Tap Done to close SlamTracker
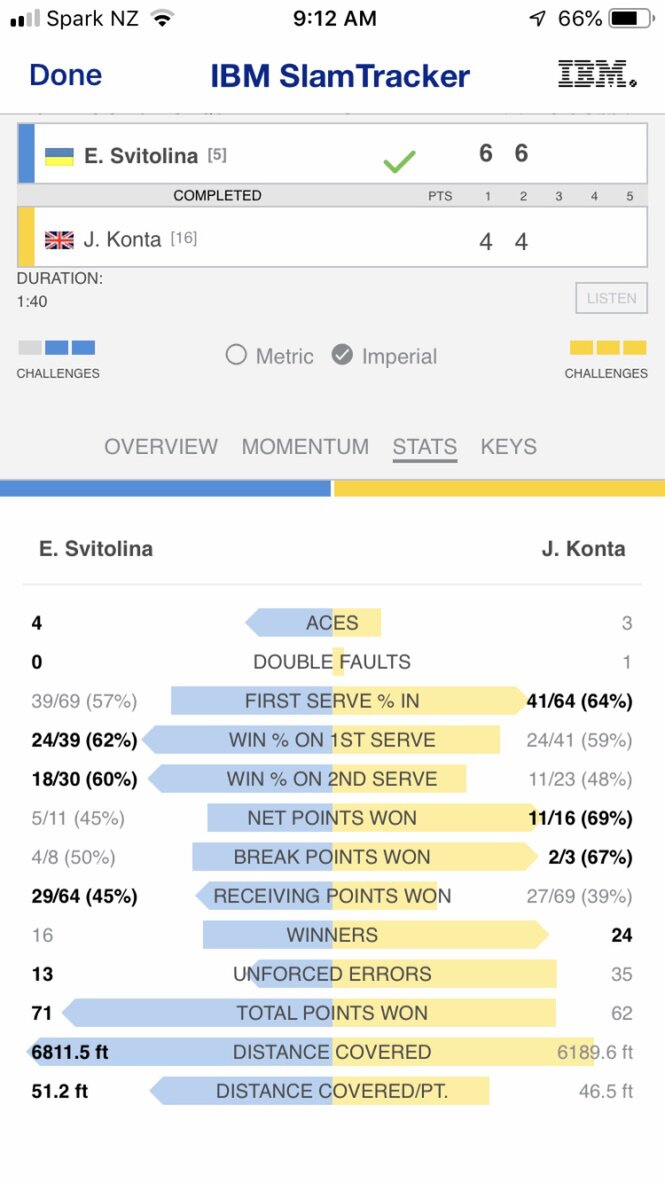665x1182 pixels. point(65,75)
